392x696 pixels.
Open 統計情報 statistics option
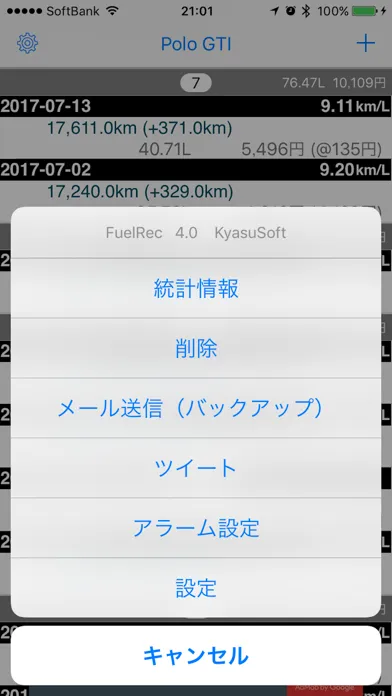(196, 289)
